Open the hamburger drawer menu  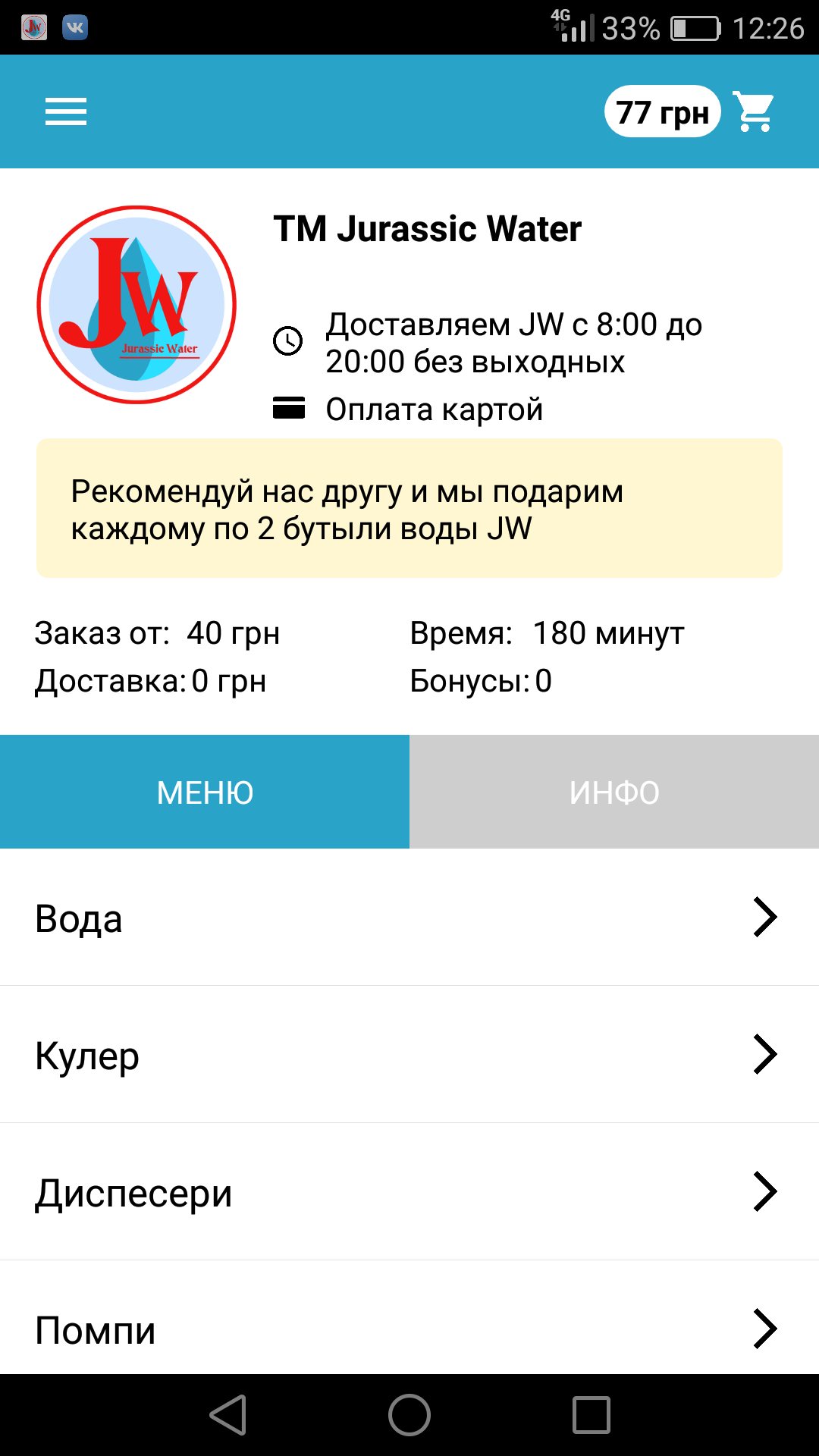click(66, 111)
